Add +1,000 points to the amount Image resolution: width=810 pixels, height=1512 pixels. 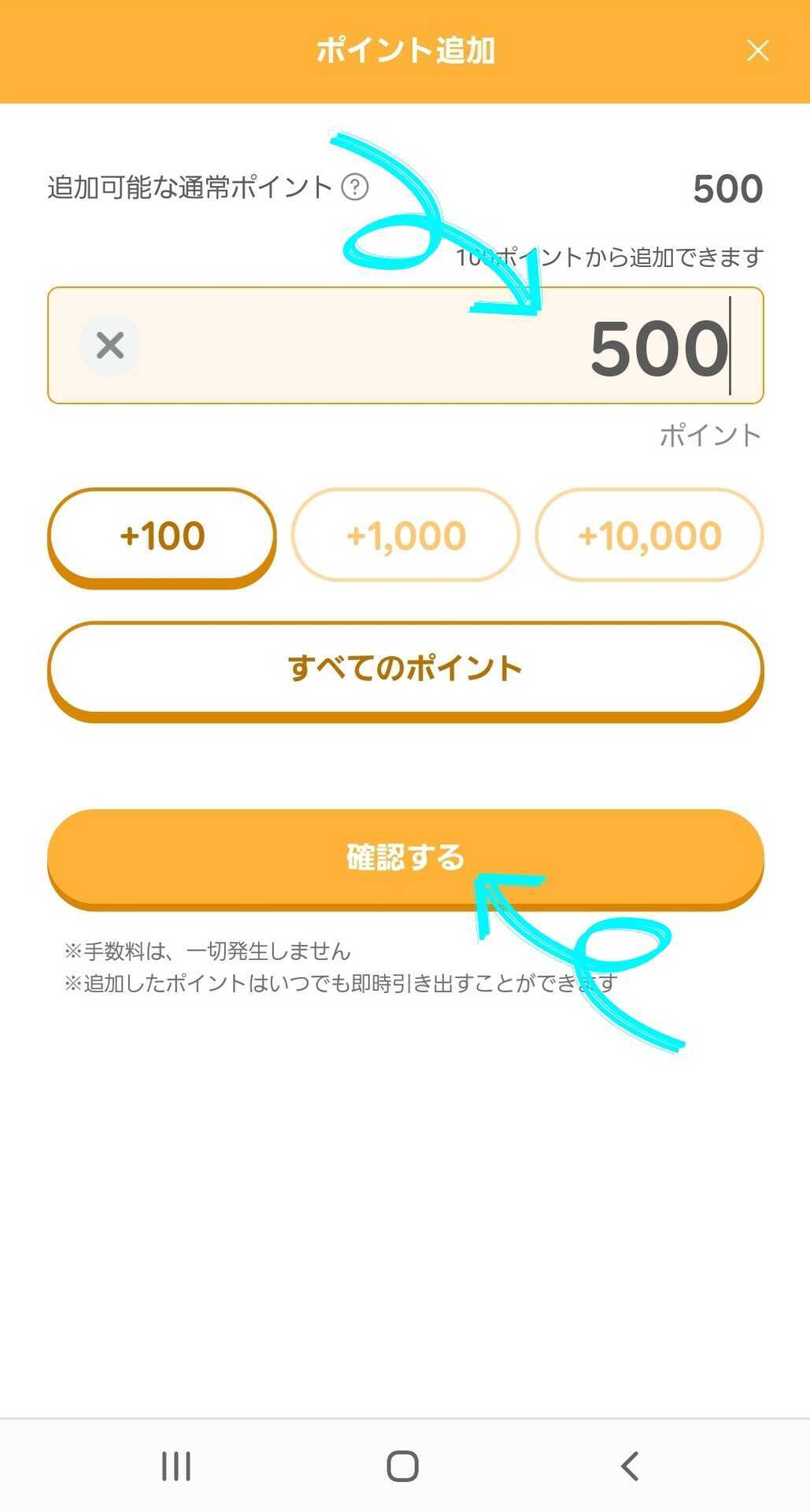coord(405,535)
